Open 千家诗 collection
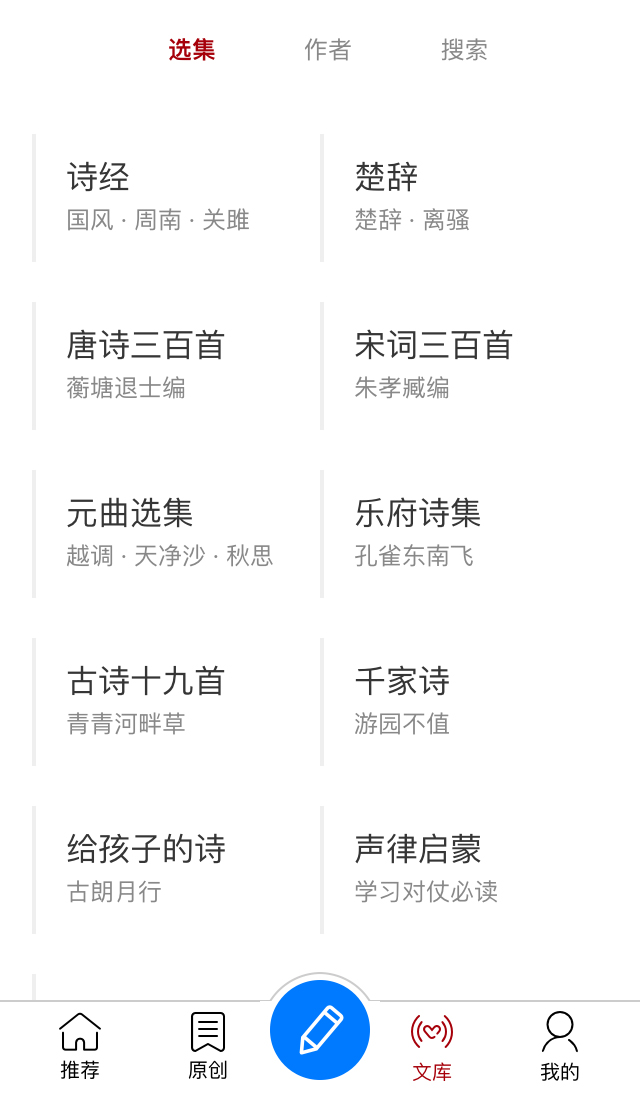Image resolution: width=640 pixels, height=1100 pixels. point(460,702)
